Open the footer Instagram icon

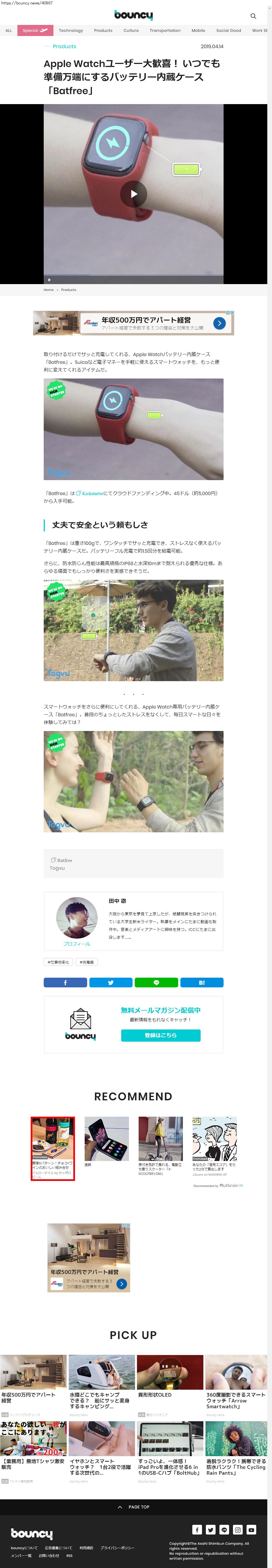(238, 1529)
